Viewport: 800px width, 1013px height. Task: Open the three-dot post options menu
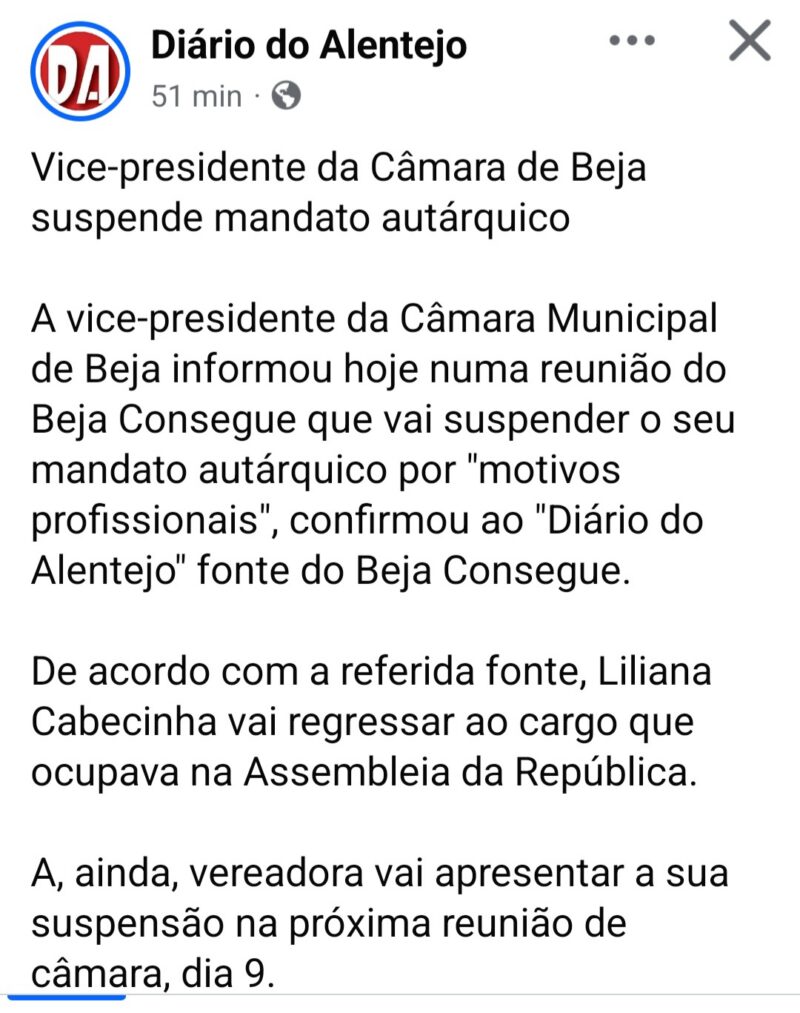click(631, 41)
